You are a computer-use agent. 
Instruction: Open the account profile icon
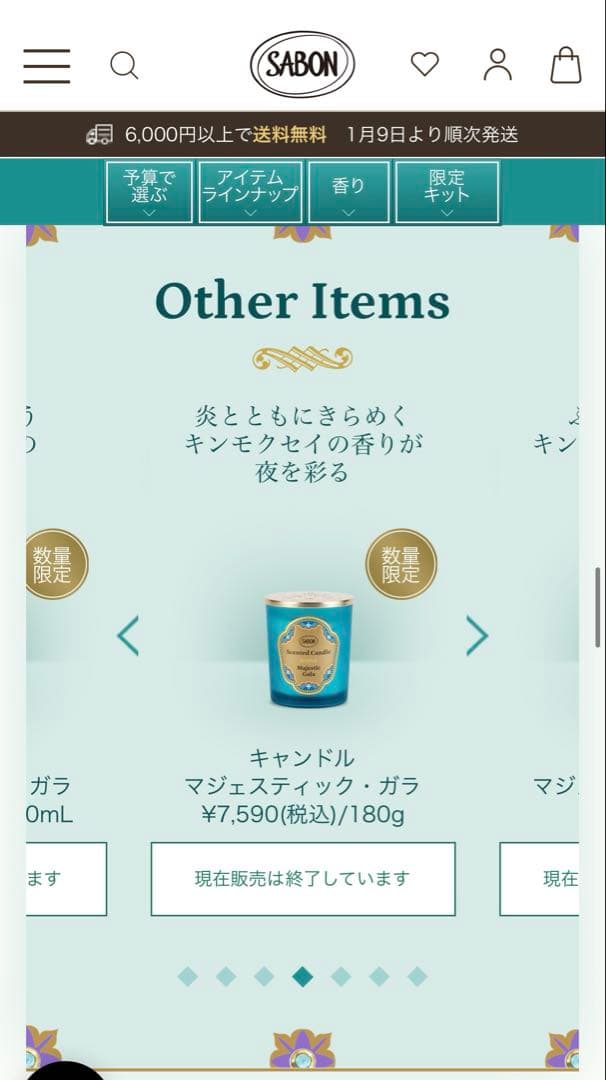click(497, 65)
